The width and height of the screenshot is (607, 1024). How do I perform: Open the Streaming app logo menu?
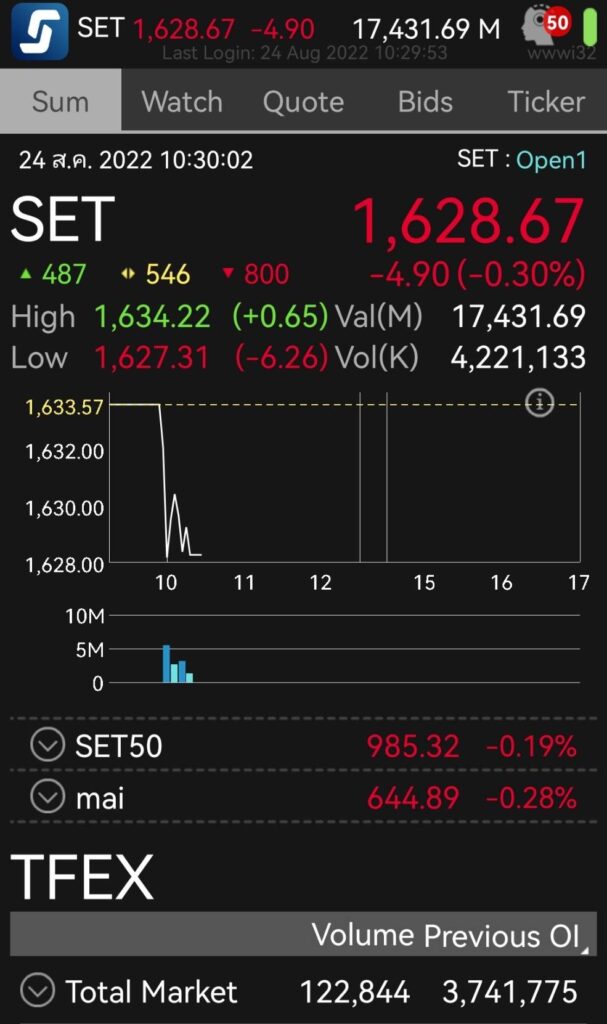[39, 31]
